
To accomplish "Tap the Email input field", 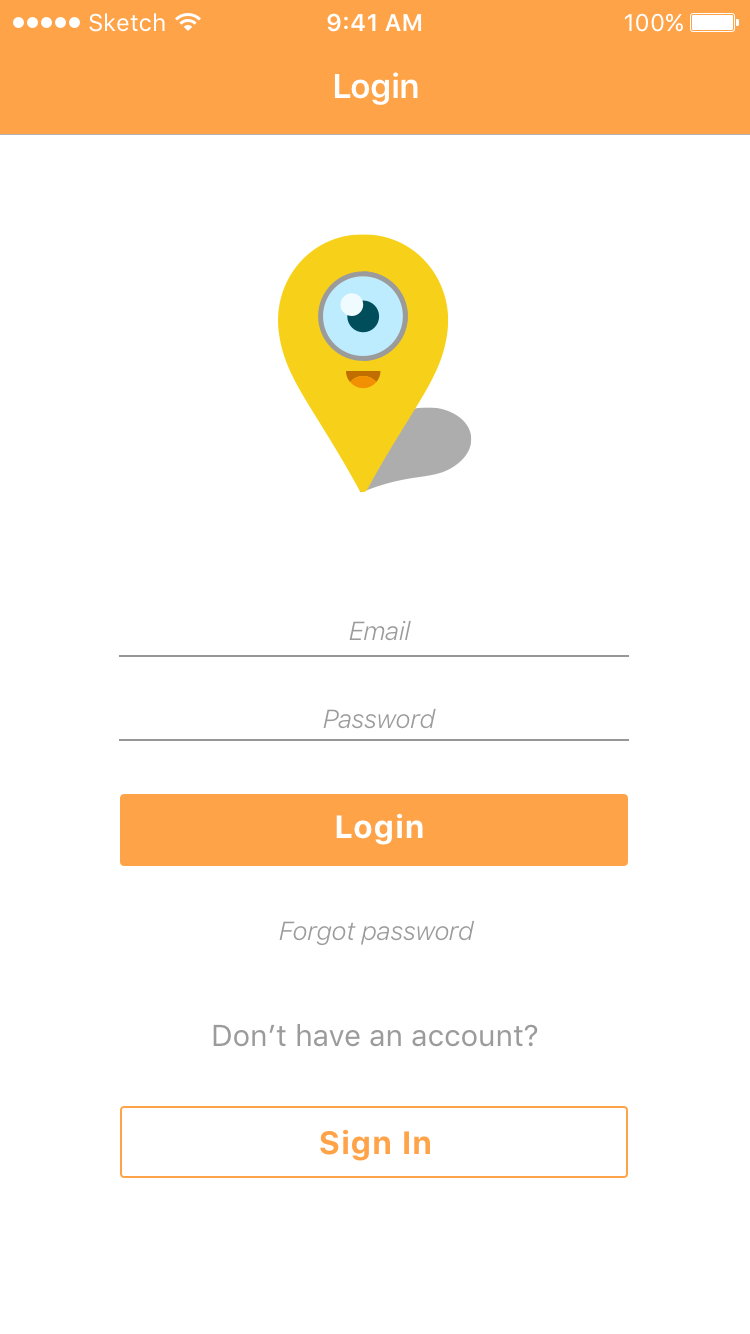I will pos(374,632).
